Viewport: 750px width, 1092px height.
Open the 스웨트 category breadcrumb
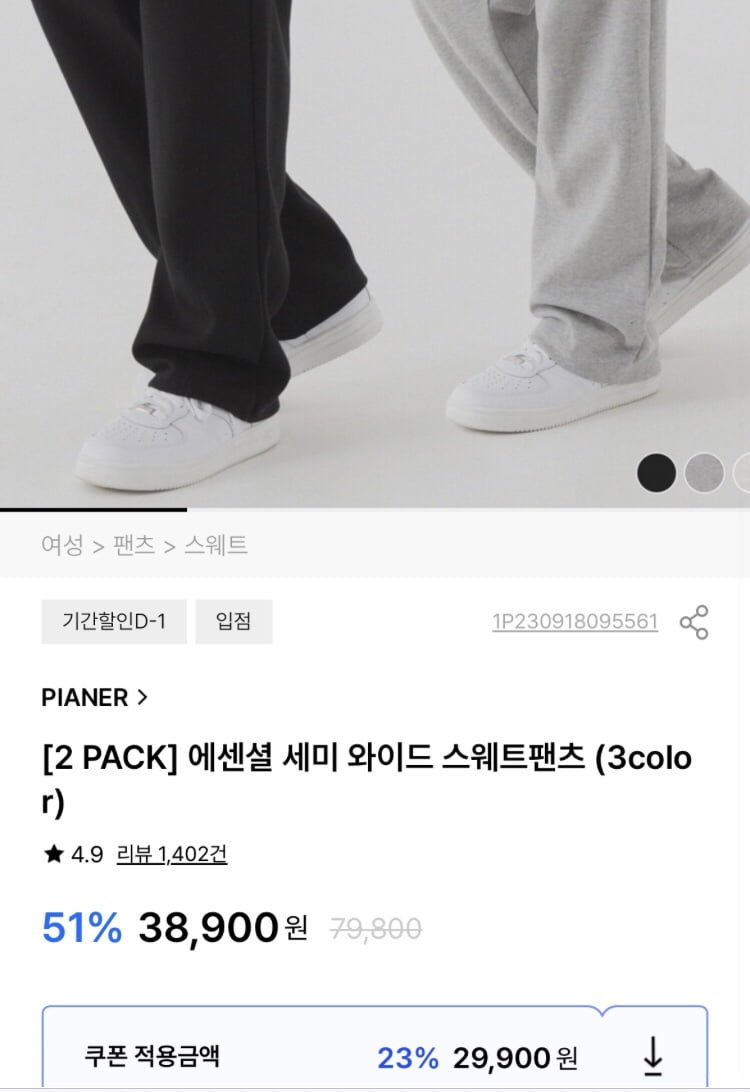click(216, 545)
